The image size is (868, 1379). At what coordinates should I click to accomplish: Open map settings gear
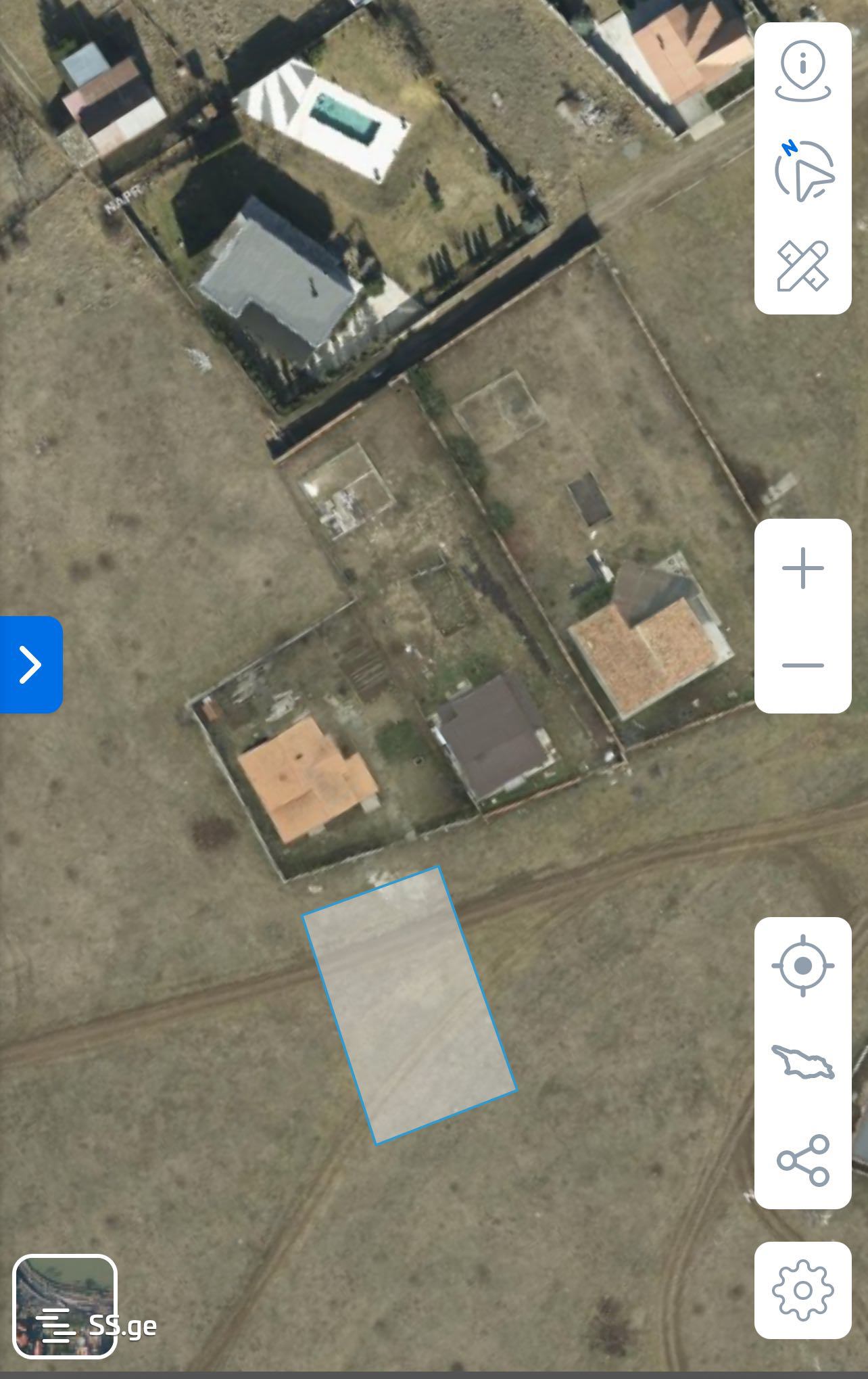802,1290
